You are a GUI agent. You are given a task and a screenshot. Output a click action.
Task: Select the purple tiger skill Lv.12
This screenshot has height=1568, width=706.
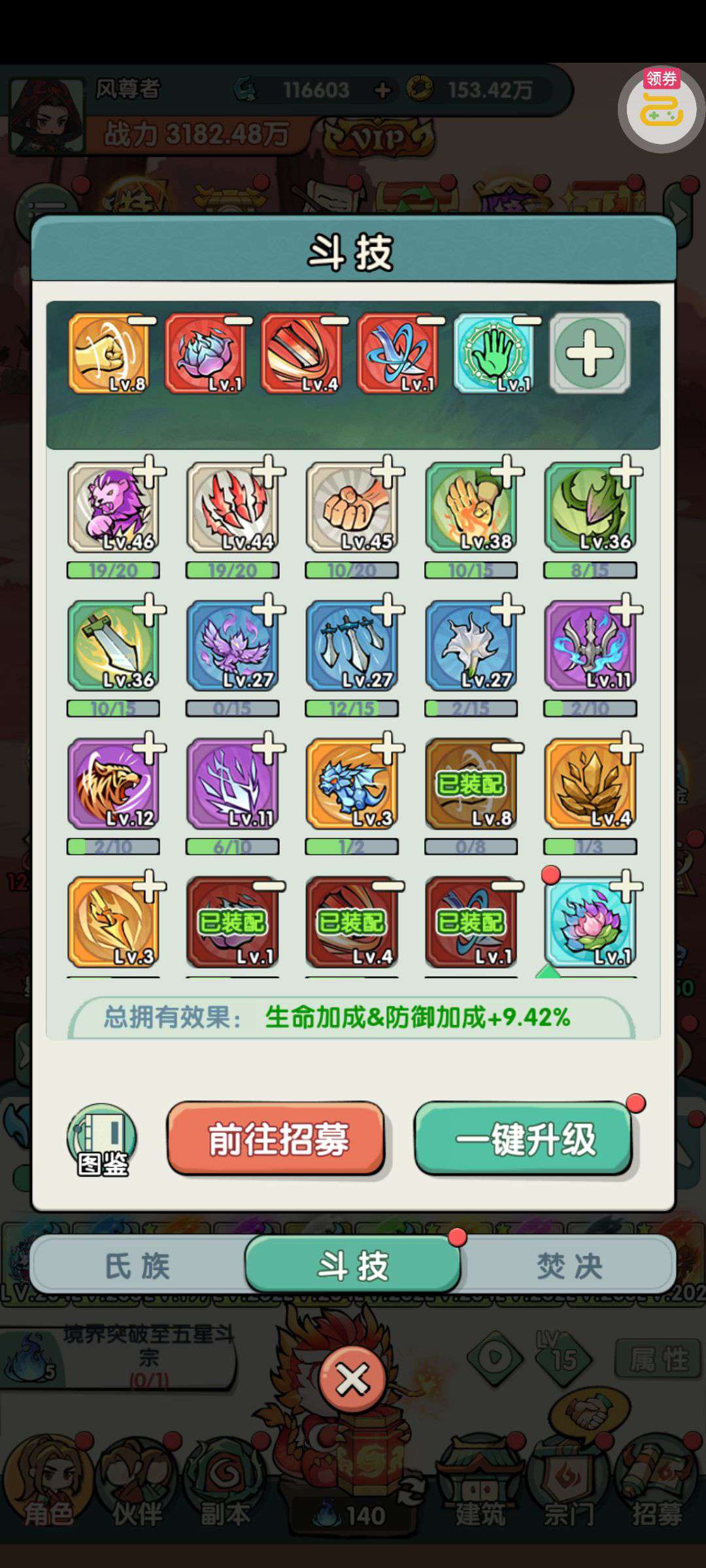(x=113, y=784)
